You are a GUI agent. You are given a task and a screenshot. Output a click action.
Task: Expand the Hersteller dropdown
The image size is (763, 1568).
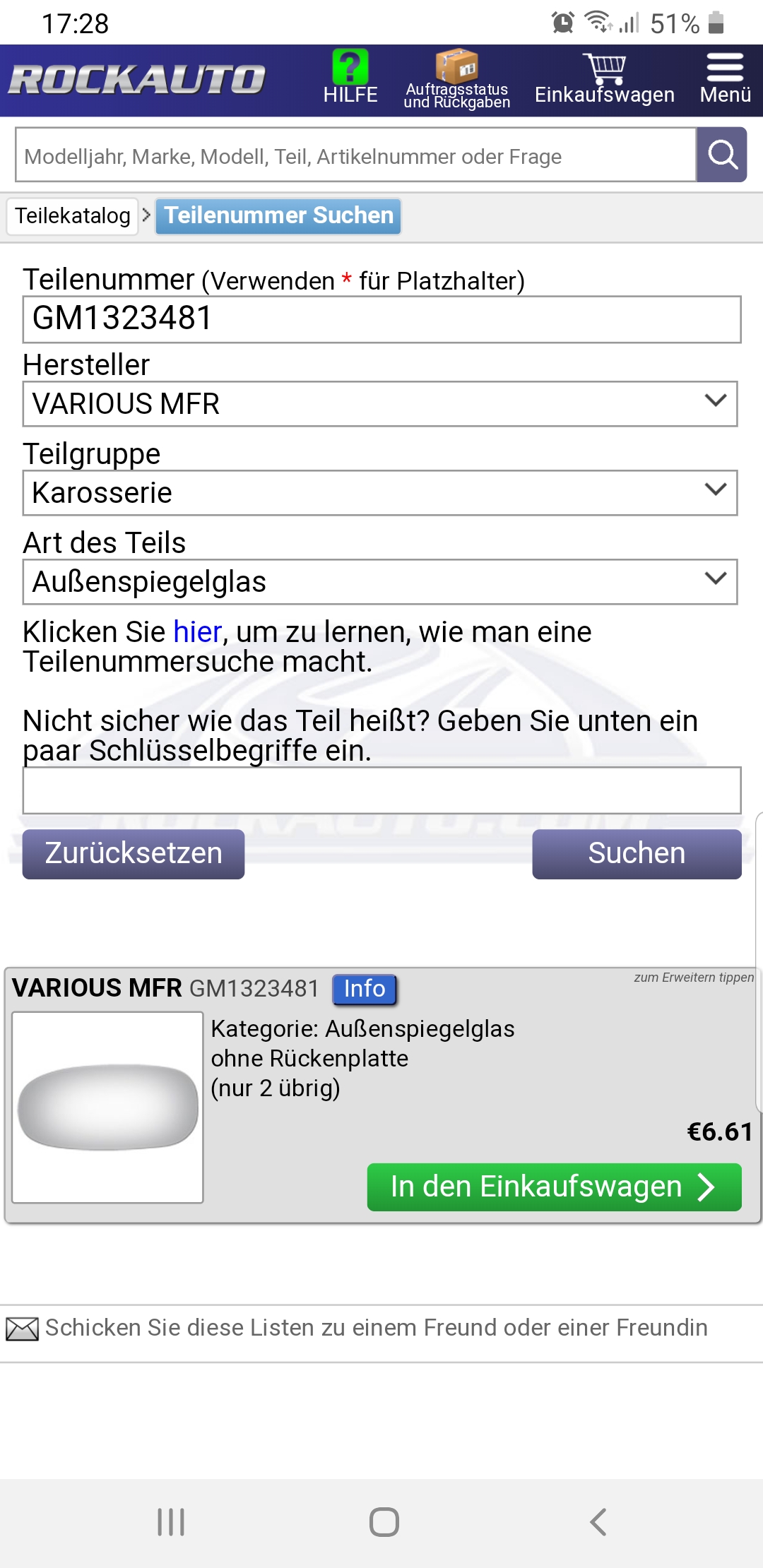[380, 404]
